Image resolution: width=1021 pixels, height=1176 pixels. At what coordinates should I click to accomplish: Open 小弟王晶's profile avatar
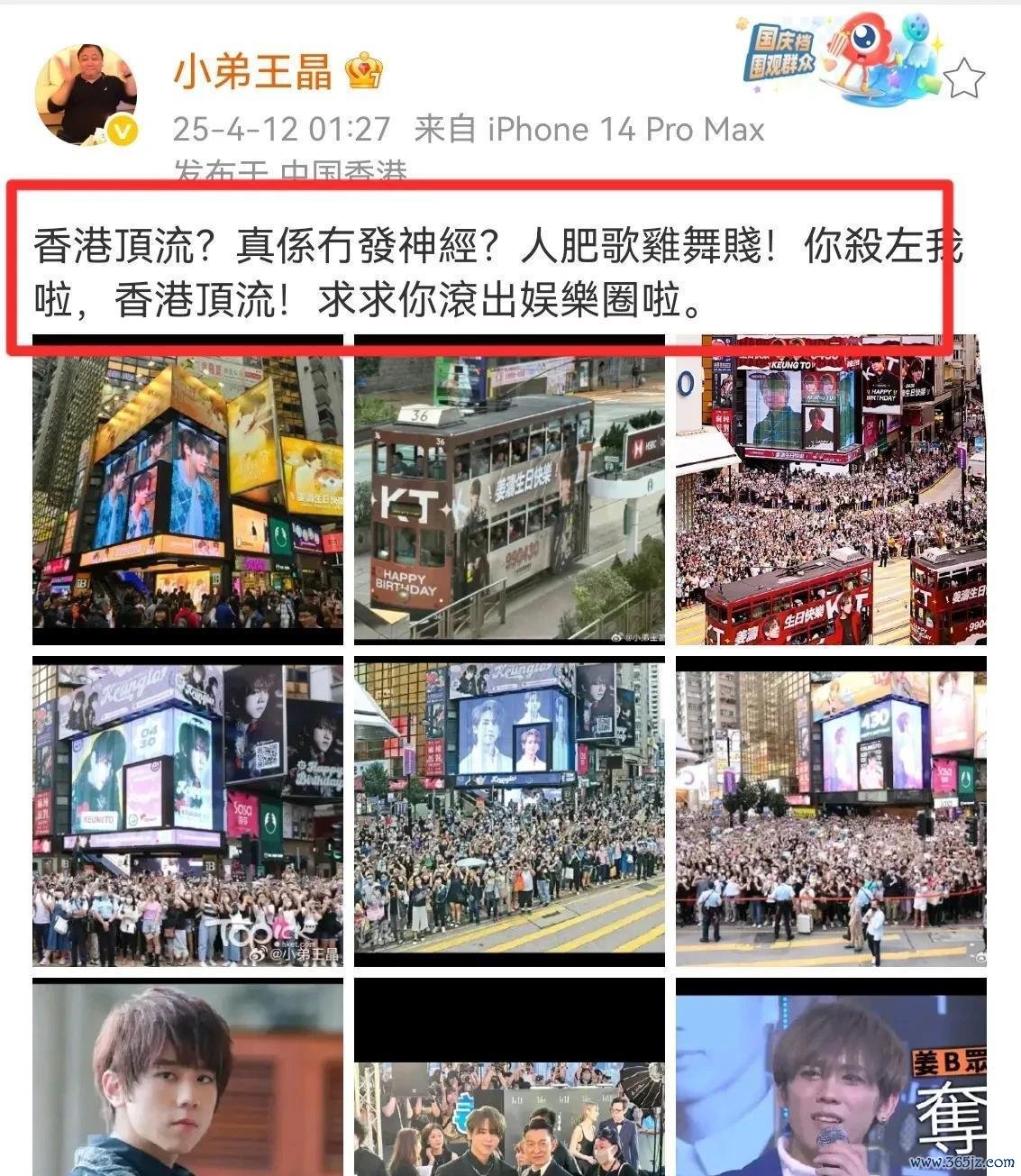click(x=87, y=94)
